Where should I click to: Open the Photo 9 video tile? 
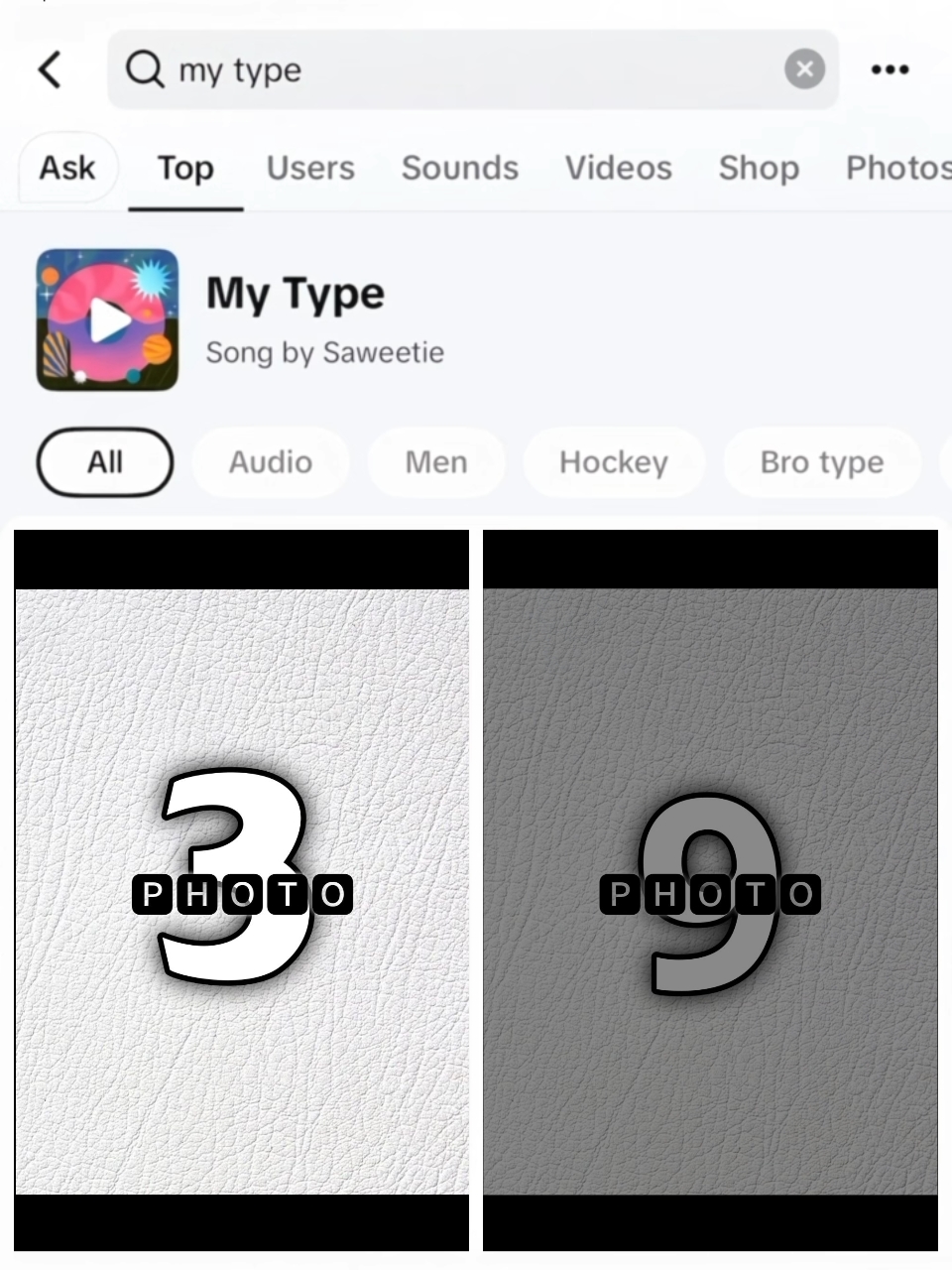click(710, 891)
